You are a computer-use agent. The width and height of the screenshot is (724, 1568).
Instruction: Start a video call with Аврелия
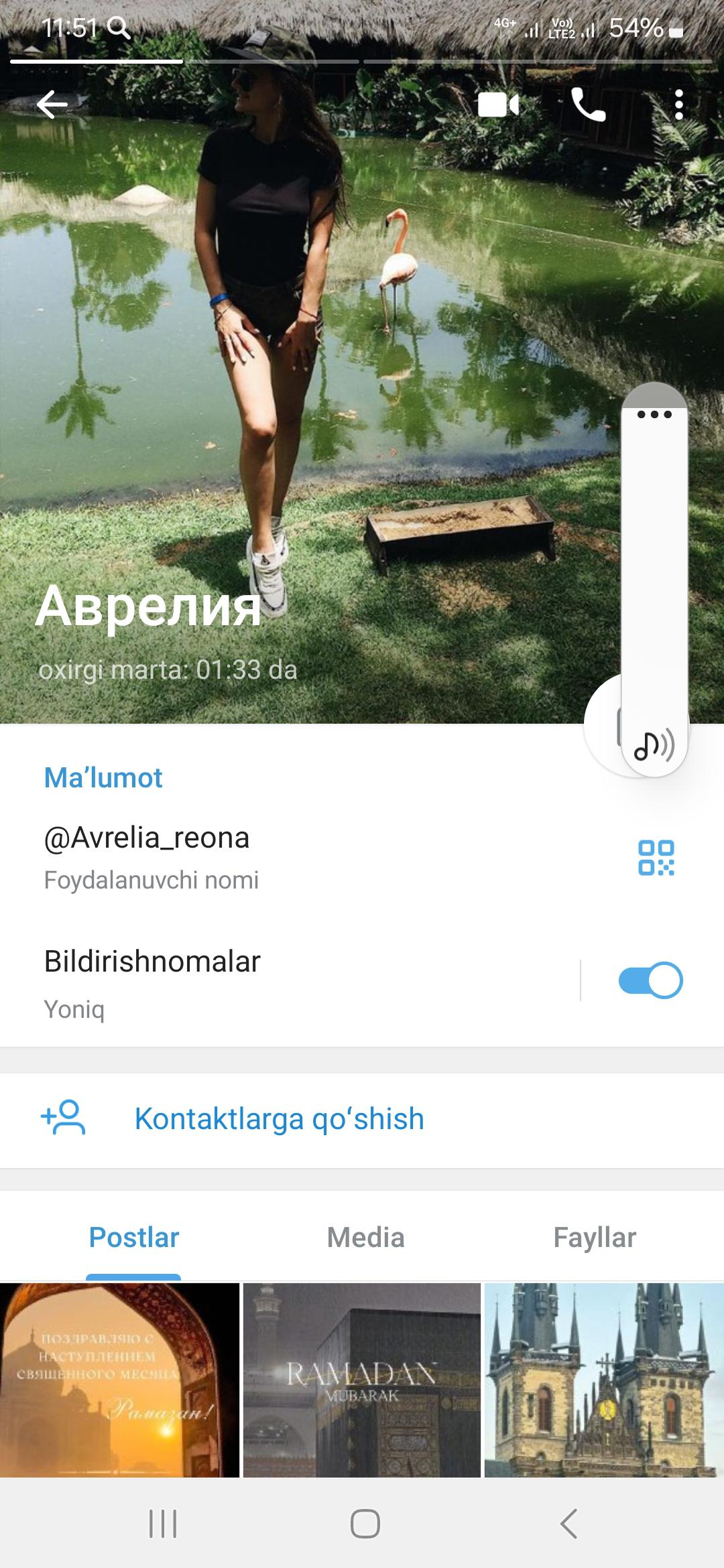point(498,105)
